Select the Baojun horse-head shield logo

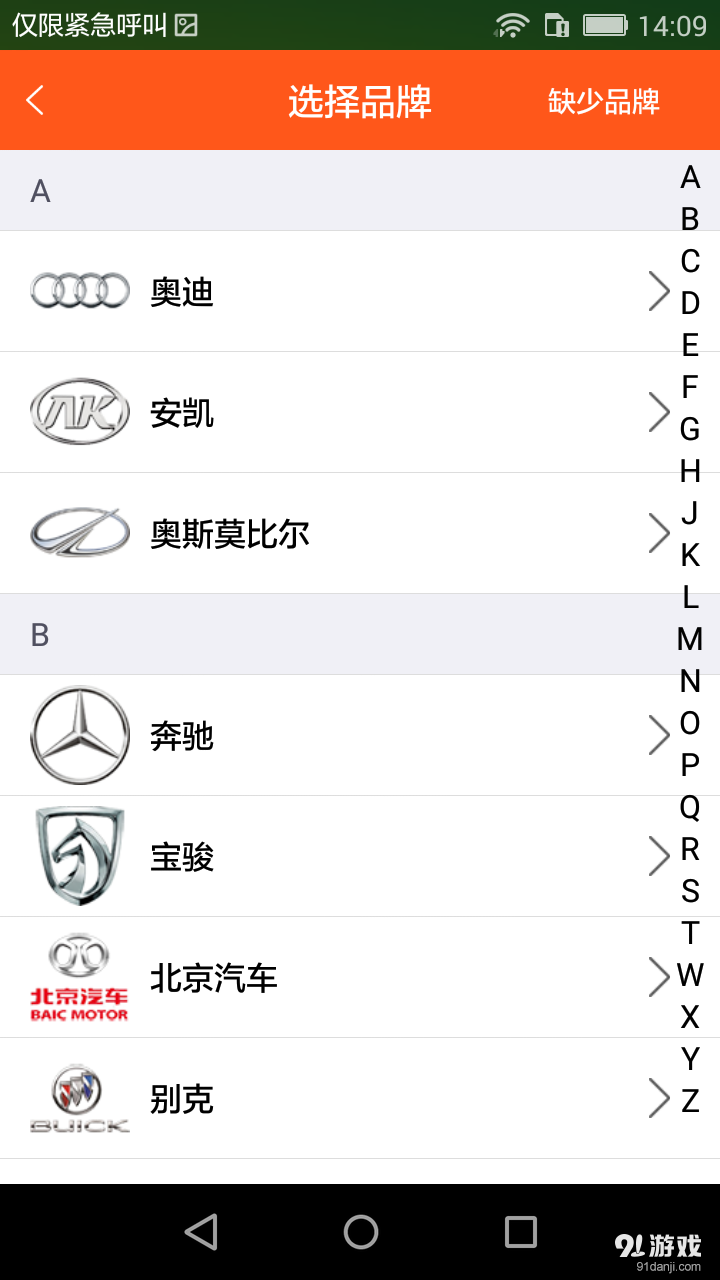(x=80, y=856)
